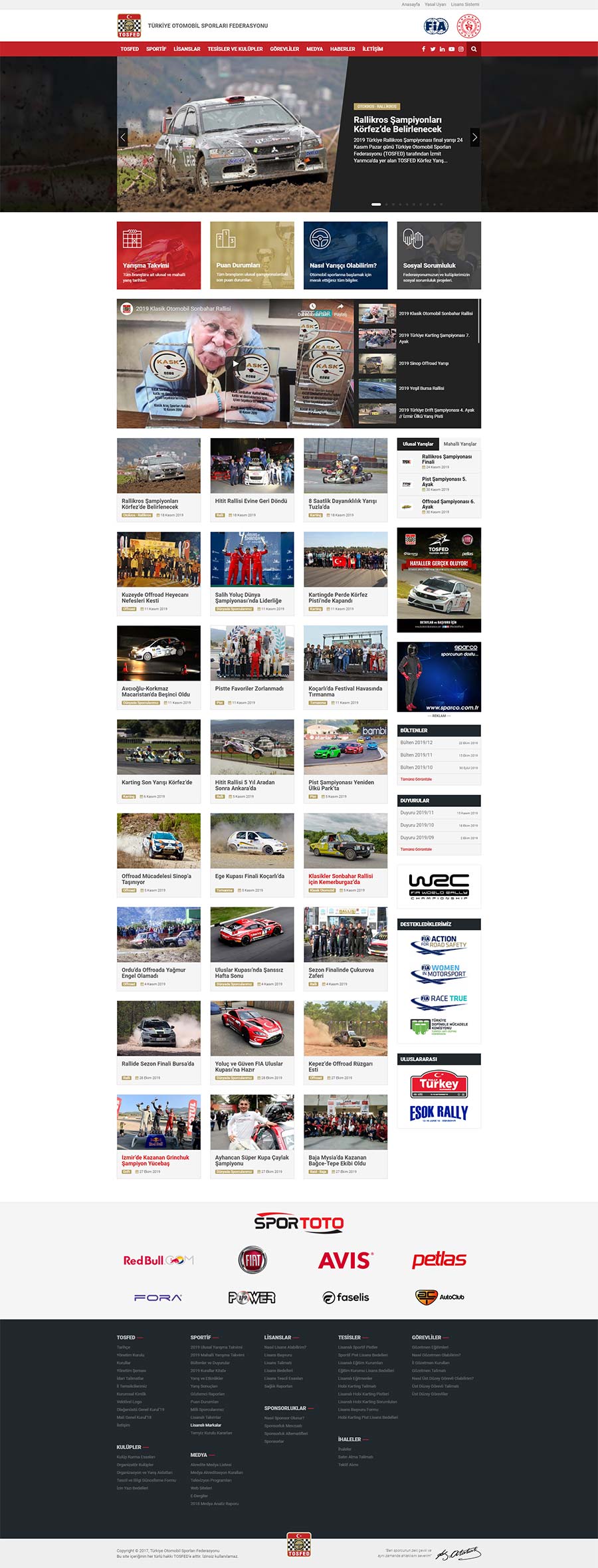598x1568 pixels.
Task: Open the Puan Durumları card
Action: click(252, 256)
